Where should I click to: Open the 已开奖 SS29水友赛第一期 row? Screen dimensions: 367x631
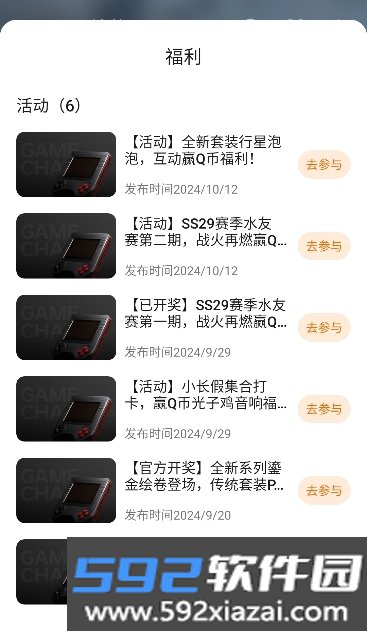tap(184, 327)
